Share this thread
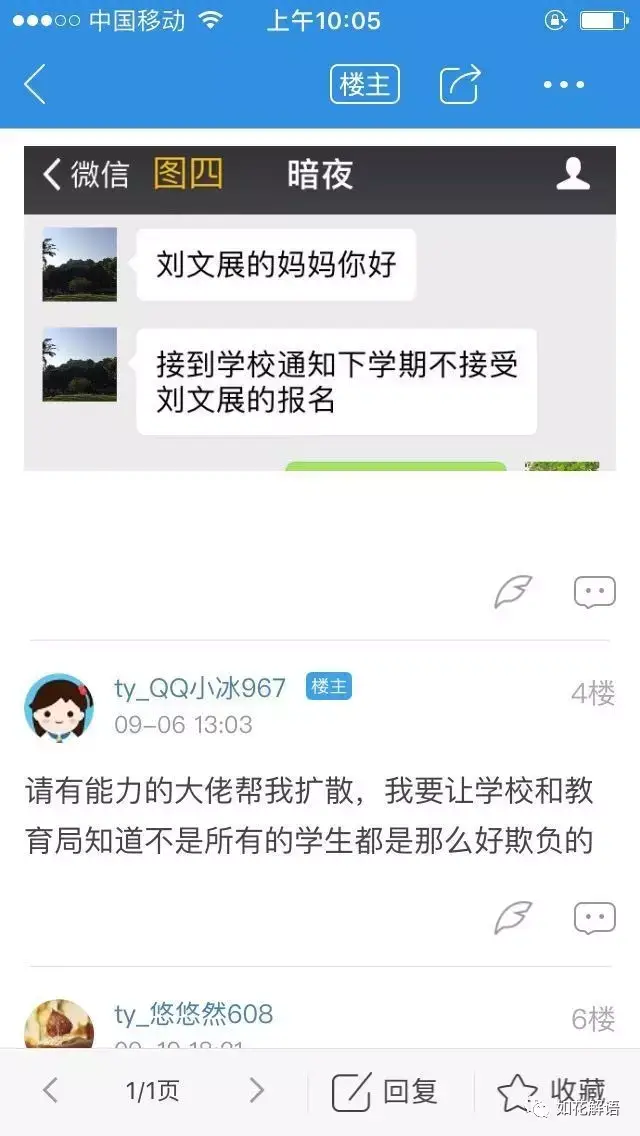 pyautogui.click(x=460, y=85)
